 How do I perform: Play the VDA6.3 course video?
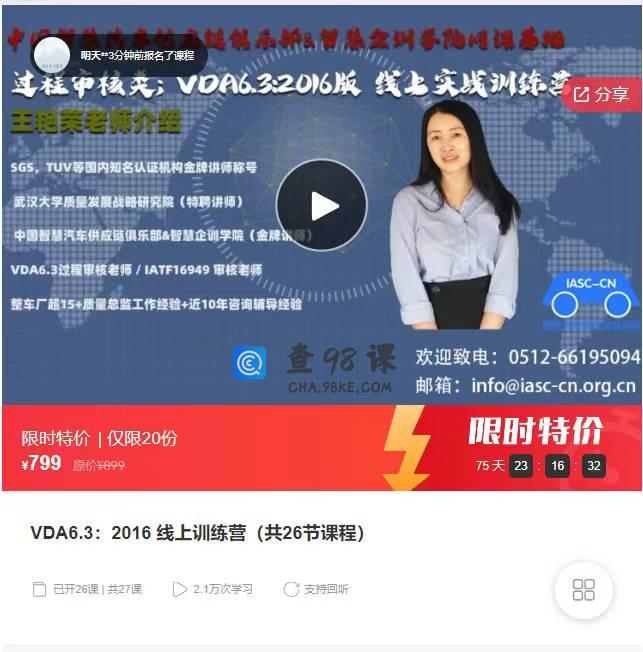[321, 205]
